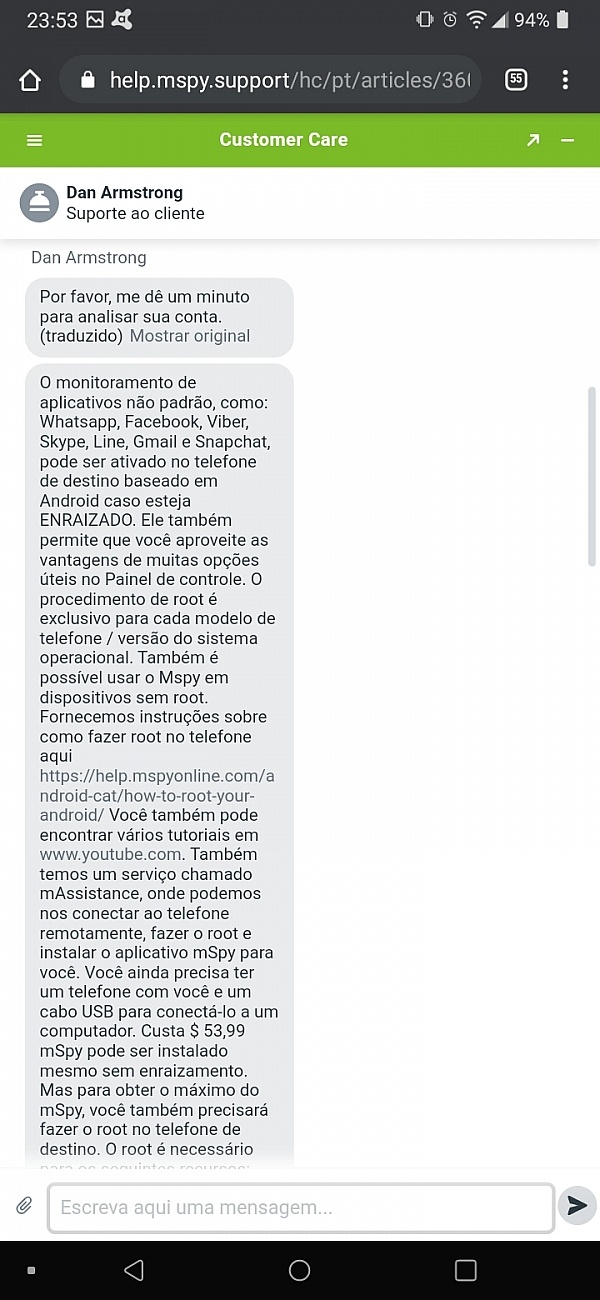Focus the 'Escreva aqui uma mensagem' field
The height and width of the screenshot is (1300, 600).
pyautogui.click(x=301, y=1208)
